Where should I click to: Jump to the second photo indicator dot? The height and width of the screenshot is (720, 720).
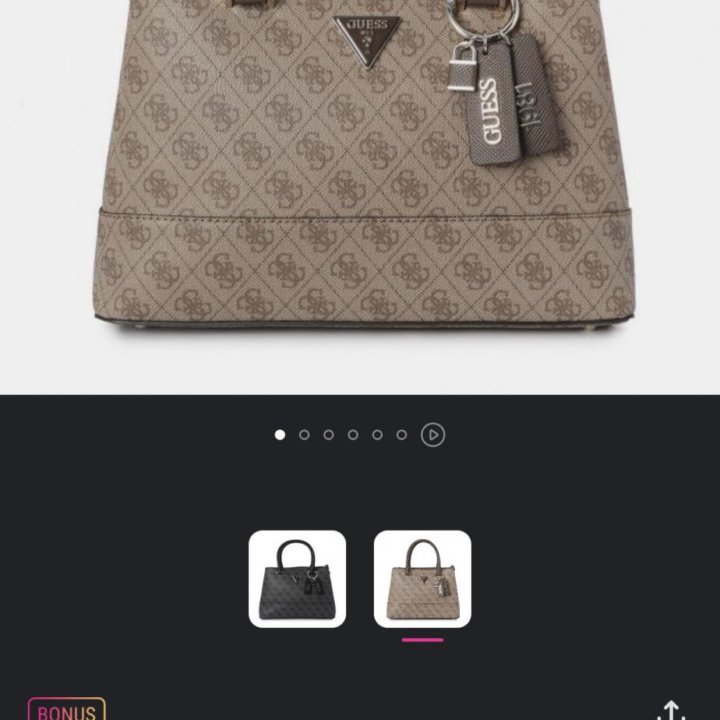304,435
